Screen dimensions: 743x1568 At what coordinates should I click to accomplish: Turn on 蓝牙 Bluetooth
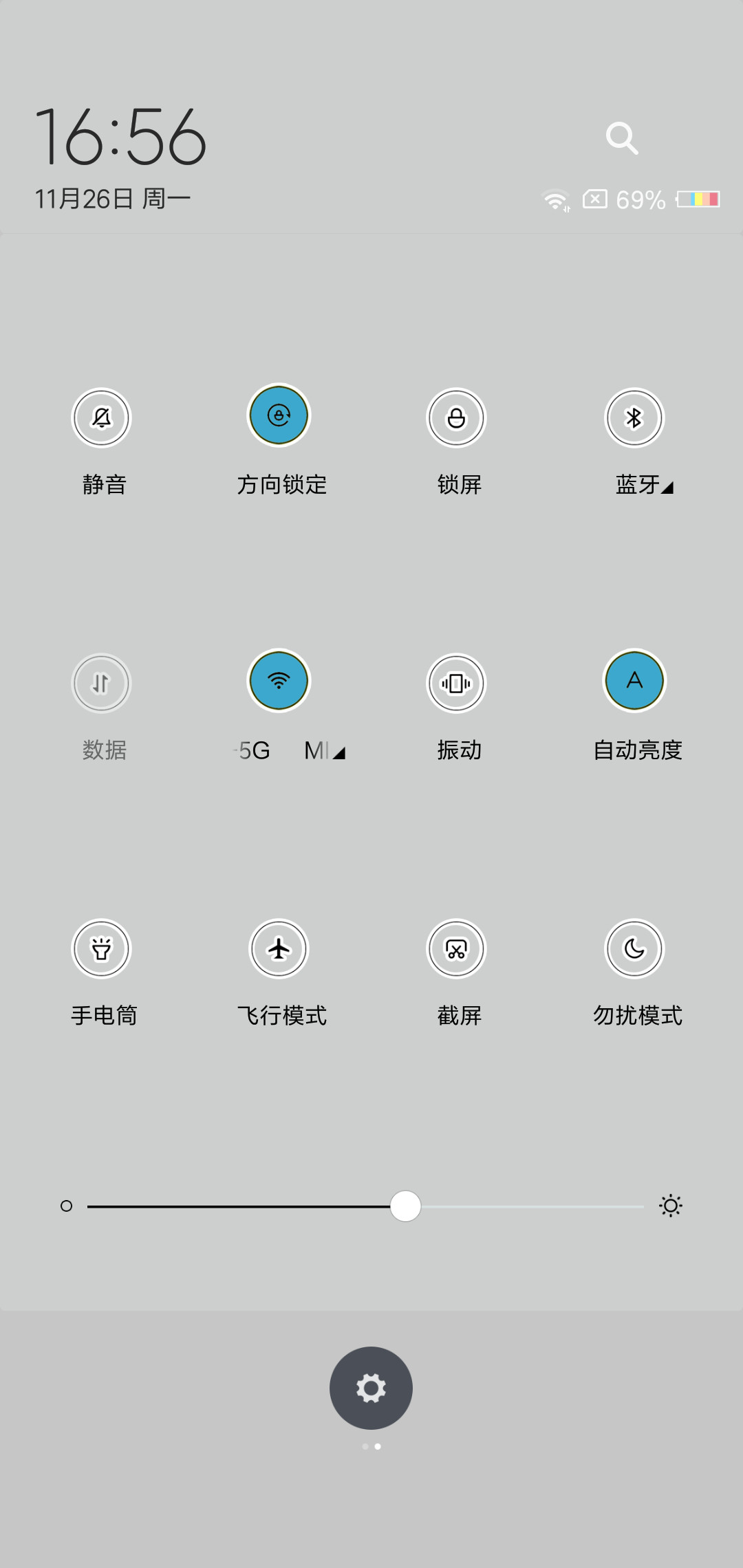pos(634,417)
